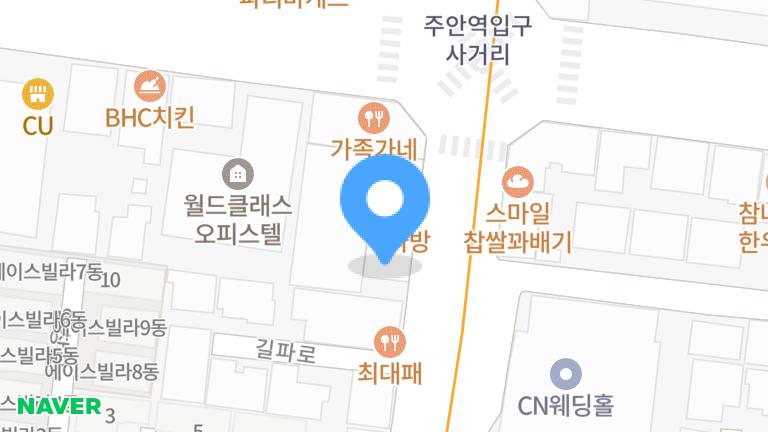Viewport: 768px width, 432px height.
Task: Open the 최대패 restaurant marker
Action: (x=390, y=342)
